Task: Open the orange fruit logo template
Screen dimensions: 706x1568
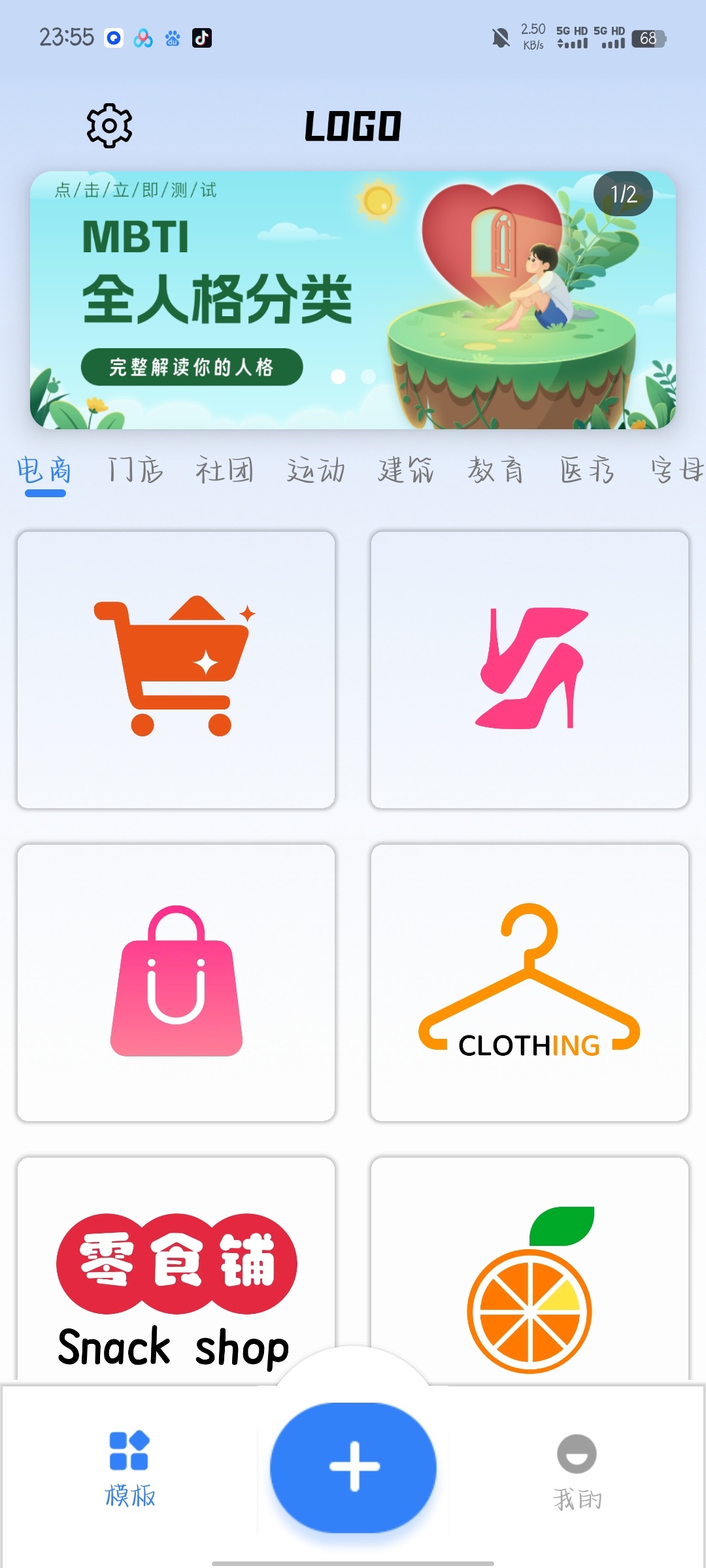Action: [x=529, y=1281]
